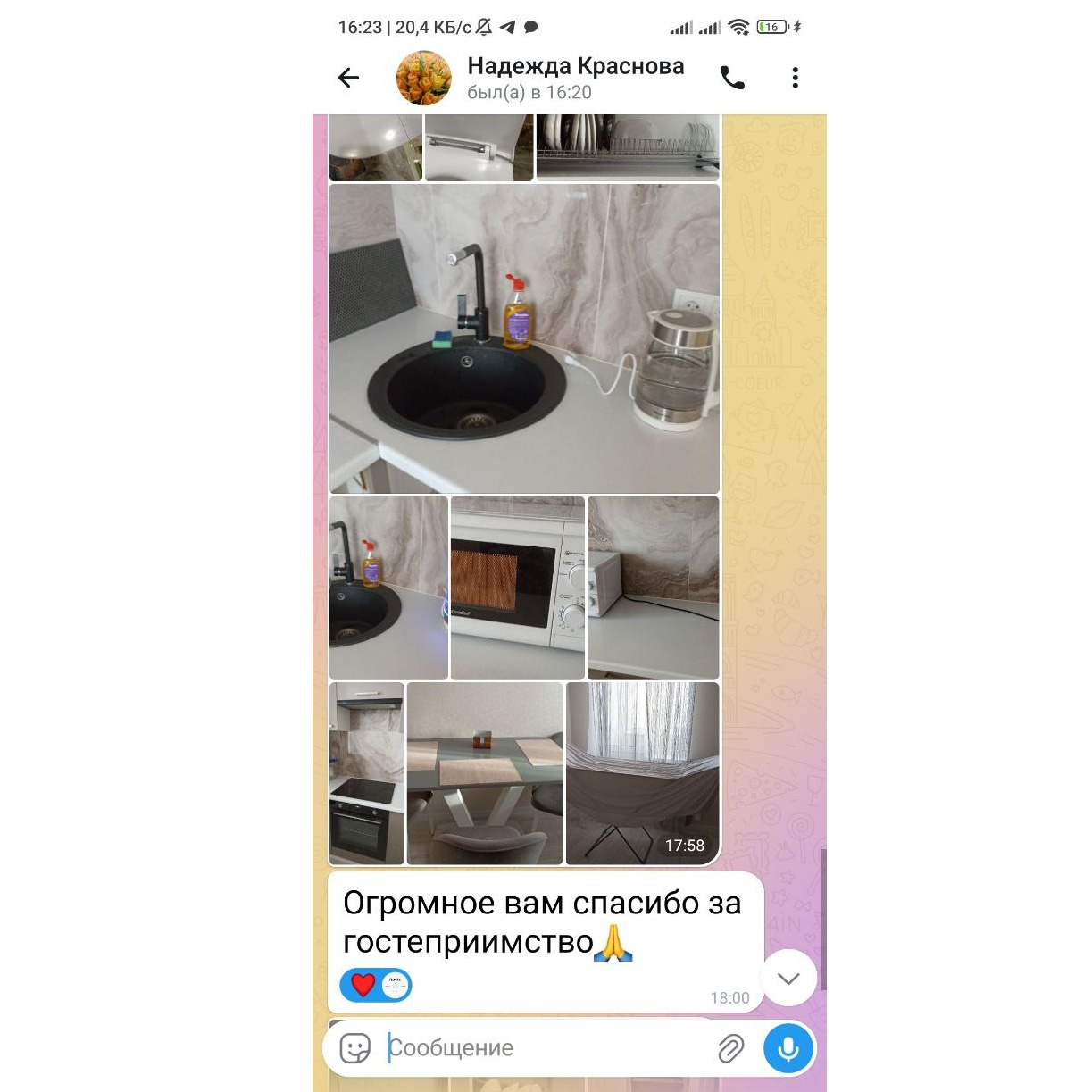1092x1092 pixels.
Task: View the microwave front photo
Action: pos(518,588)
